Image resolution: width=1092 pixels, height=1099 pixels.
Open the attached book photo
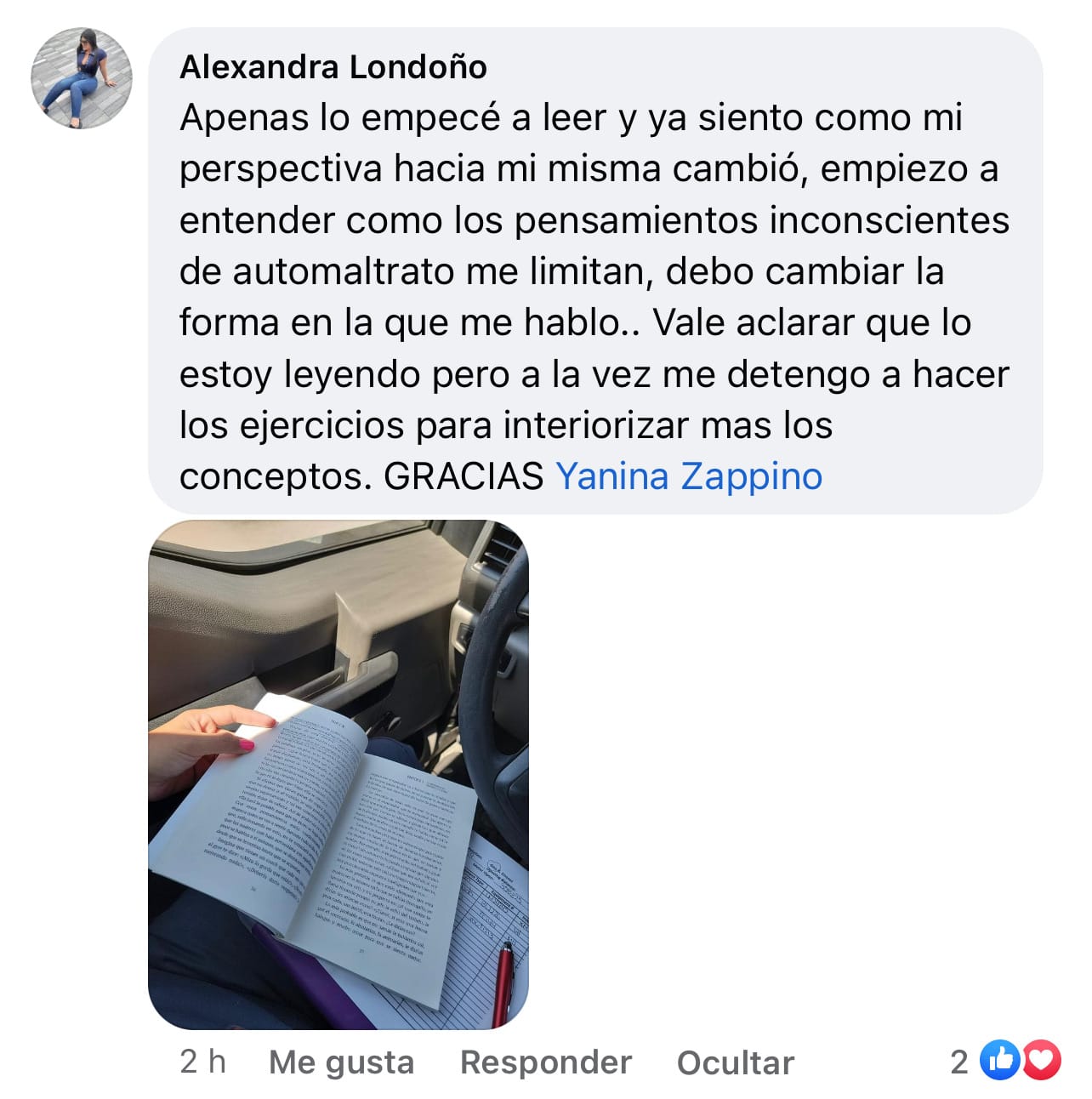pyautogui.click(x=338, y=774)
